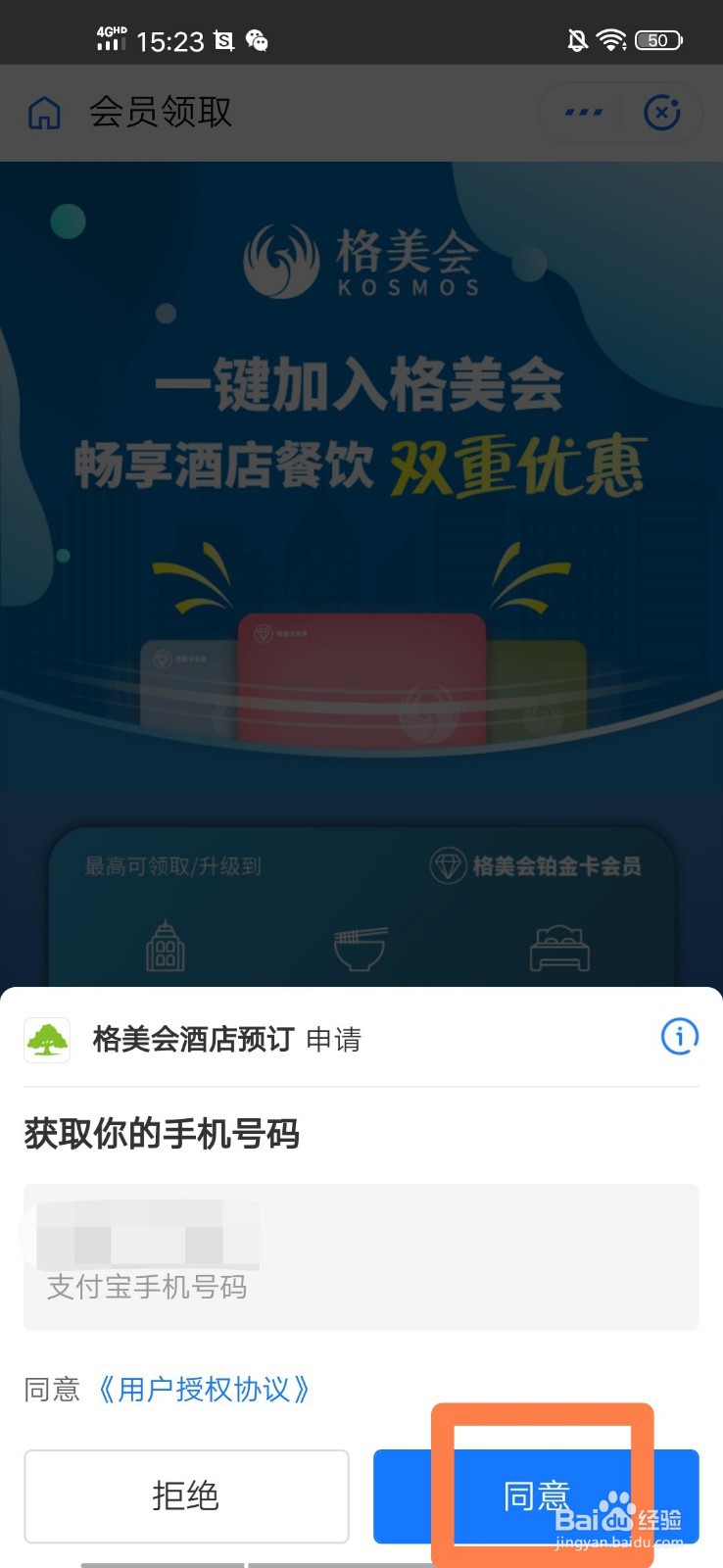Tap the 会员领取 page title
The image size is (723, 1568).
162,112
